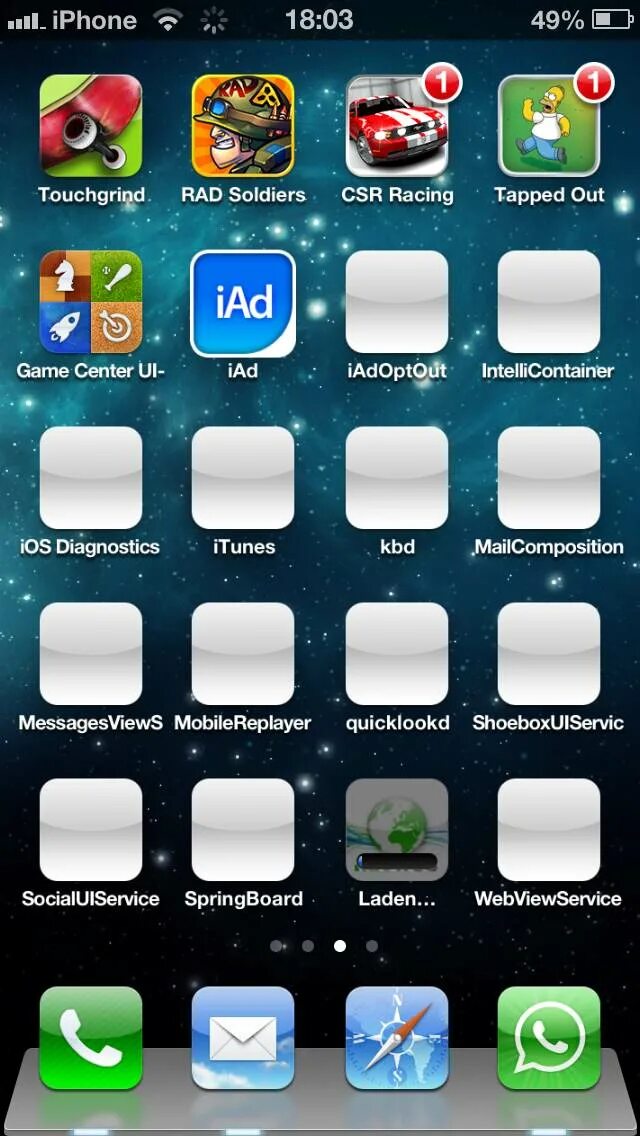Open the blue iAd app
The width and height of the screenshot is (640, 1136).
click(243, 302)
